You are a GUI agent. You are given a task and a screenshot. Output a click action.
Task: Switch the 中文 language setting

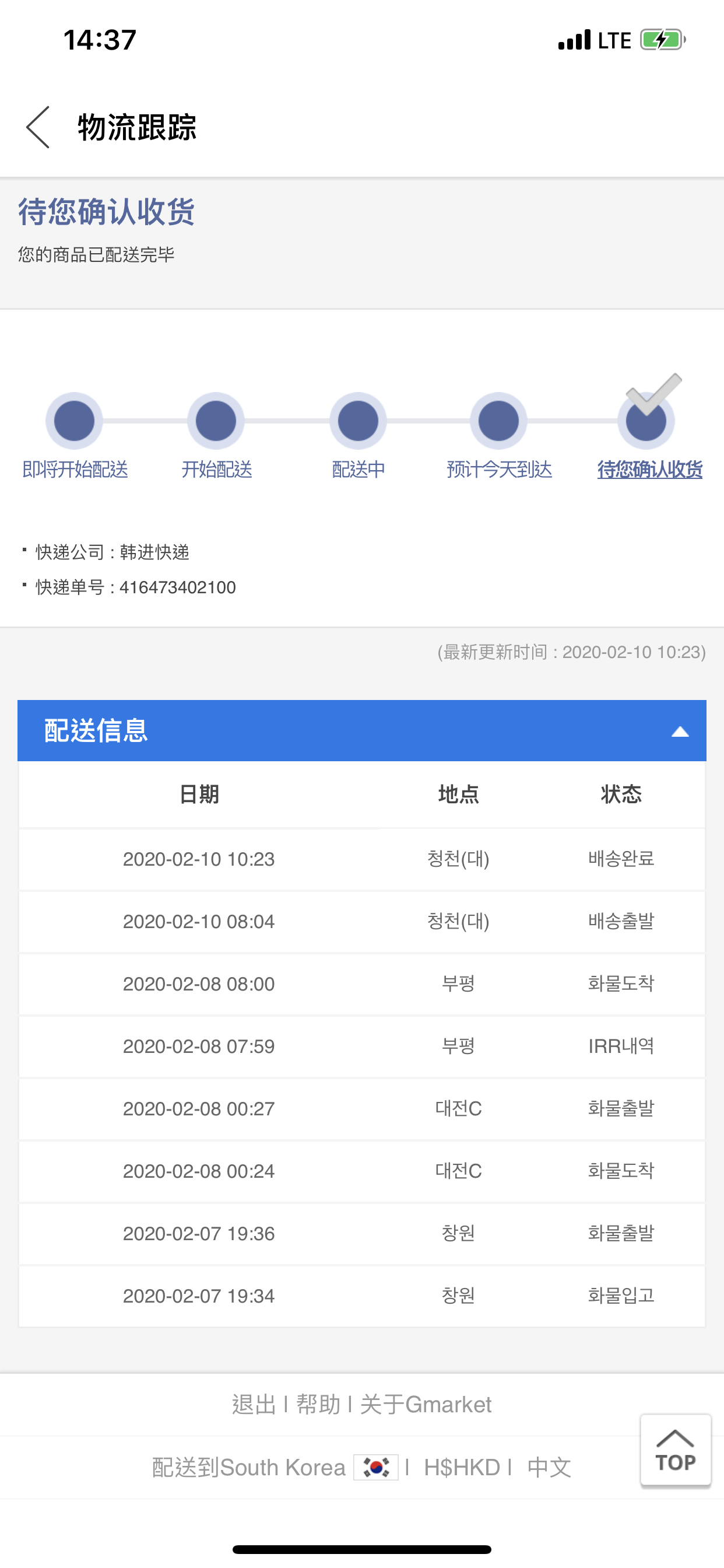pos(549,1468)
